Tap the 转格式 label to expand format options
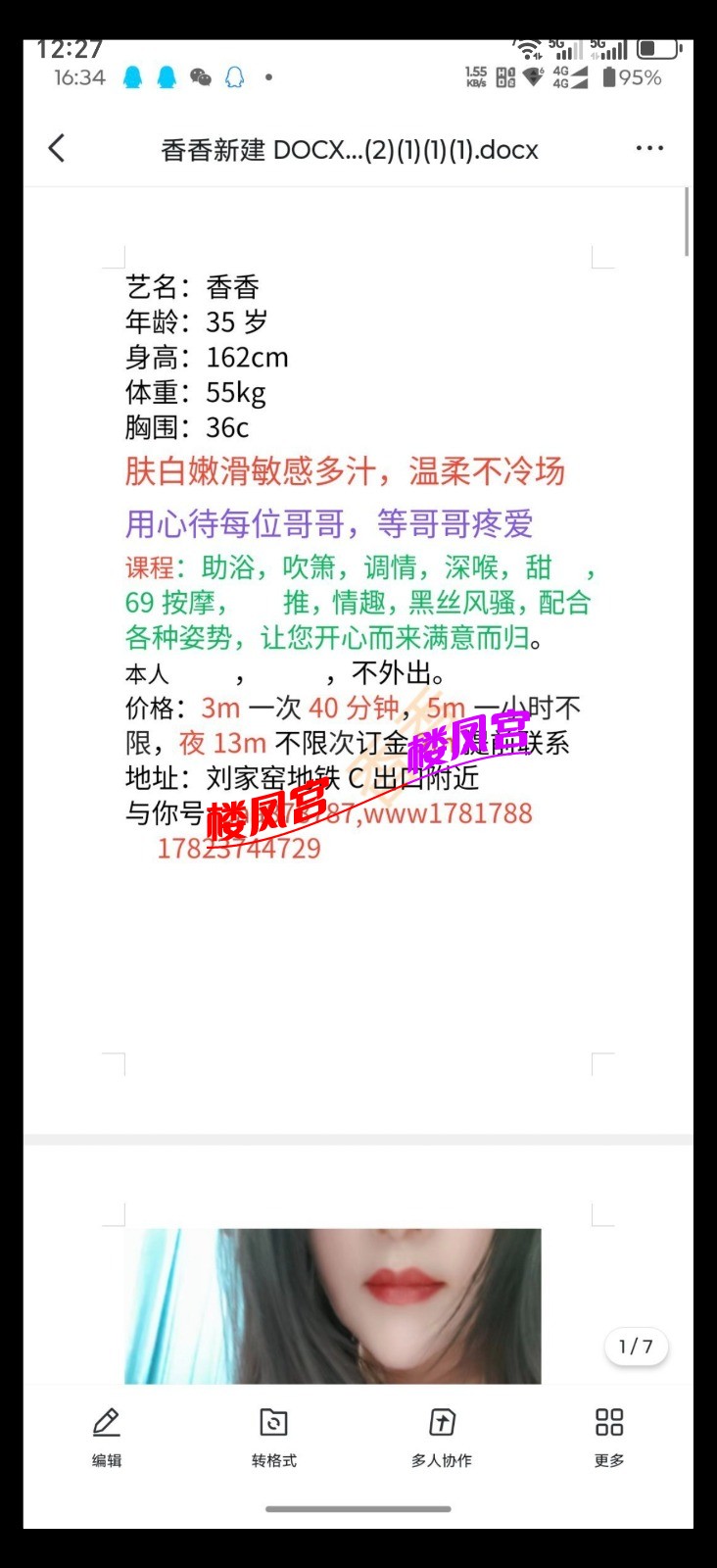Screen dimensions: 717x1568 pyautogui.click(x=273, y=1460)
